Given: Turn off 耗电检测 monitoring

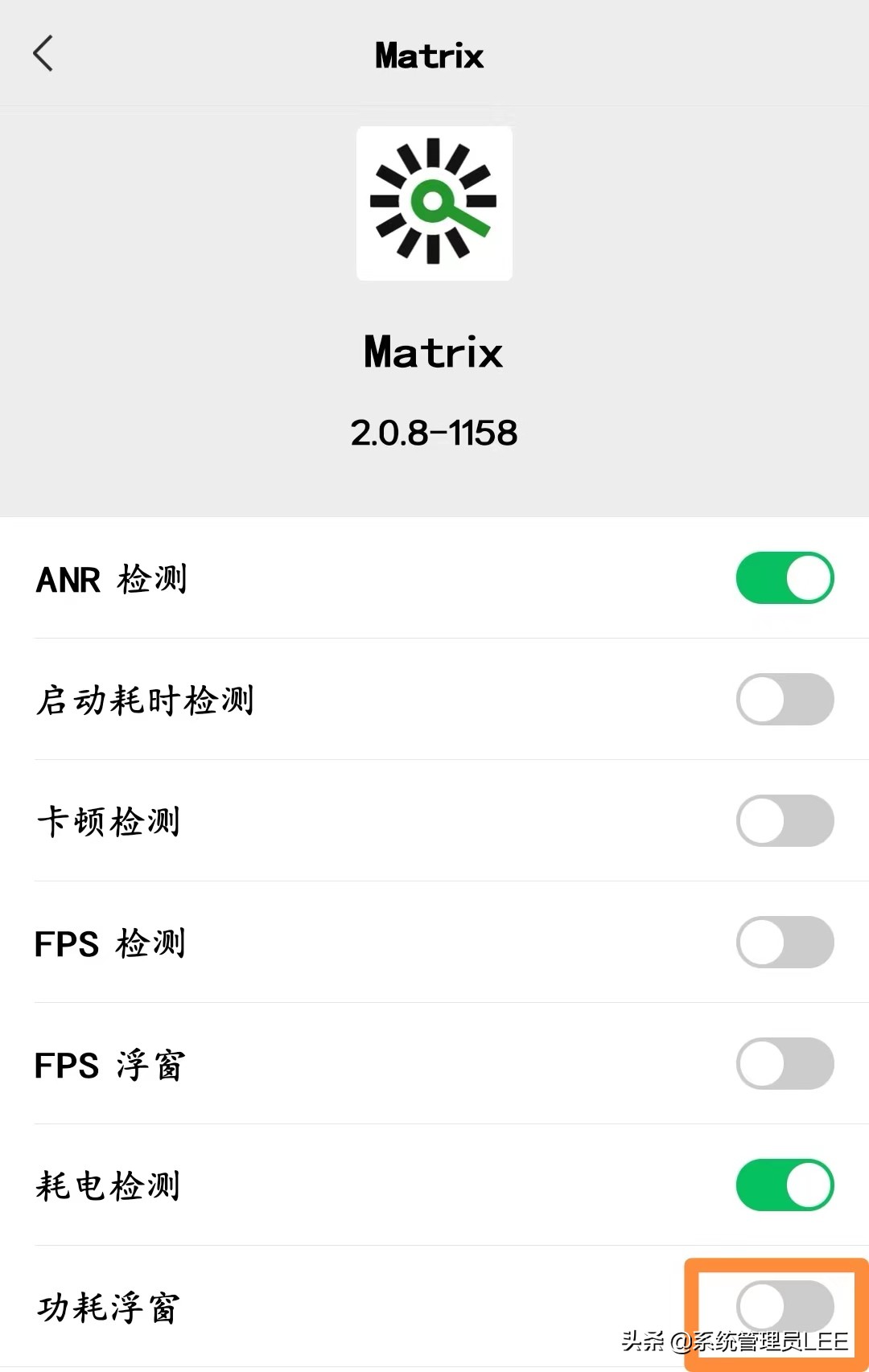Looking at the screenshot, I should click(785, 1184).
